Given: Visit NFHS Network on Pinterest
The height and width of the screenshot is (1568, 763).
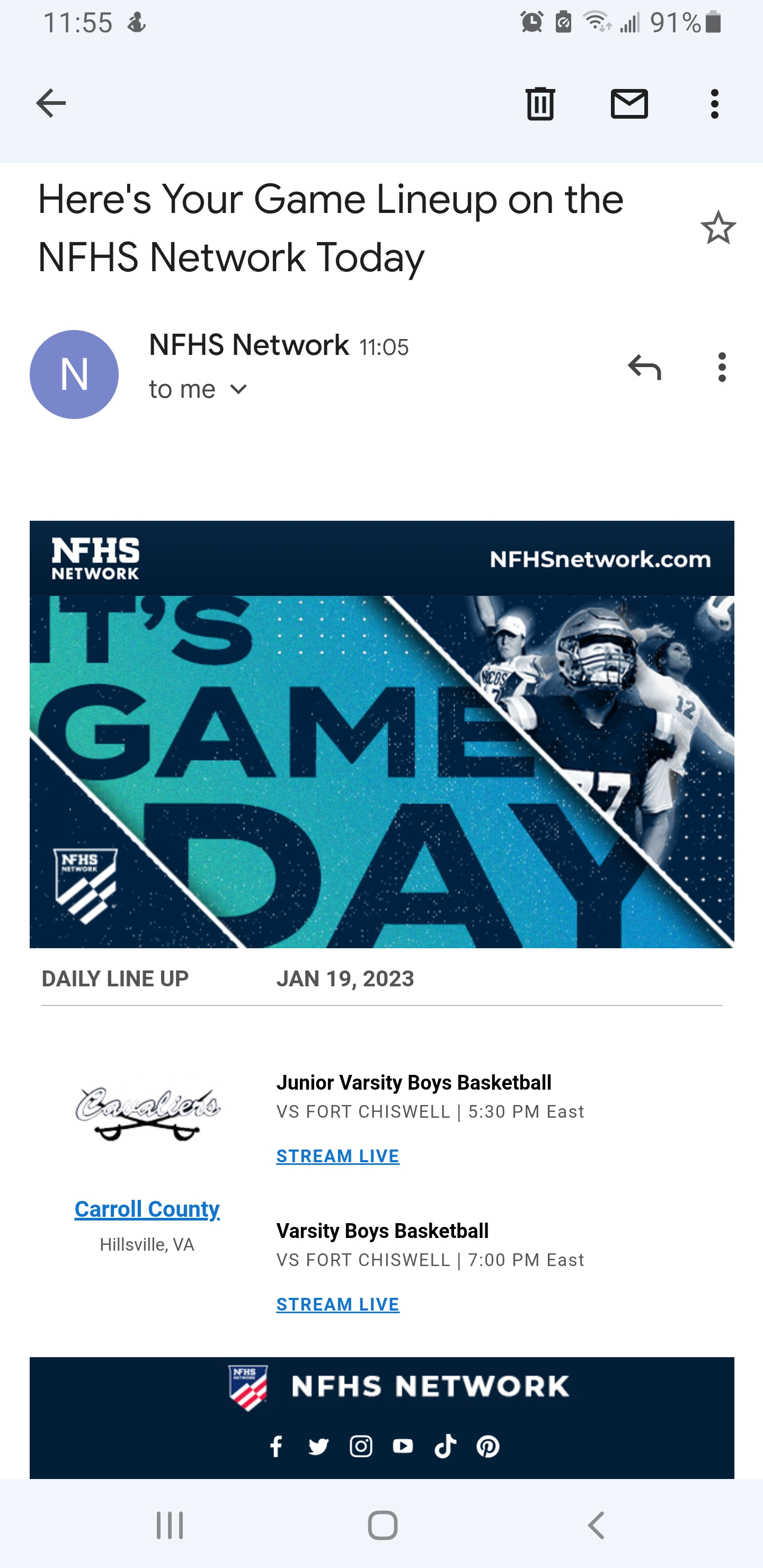Looking at the screenshot, I should pos(488,1446).
